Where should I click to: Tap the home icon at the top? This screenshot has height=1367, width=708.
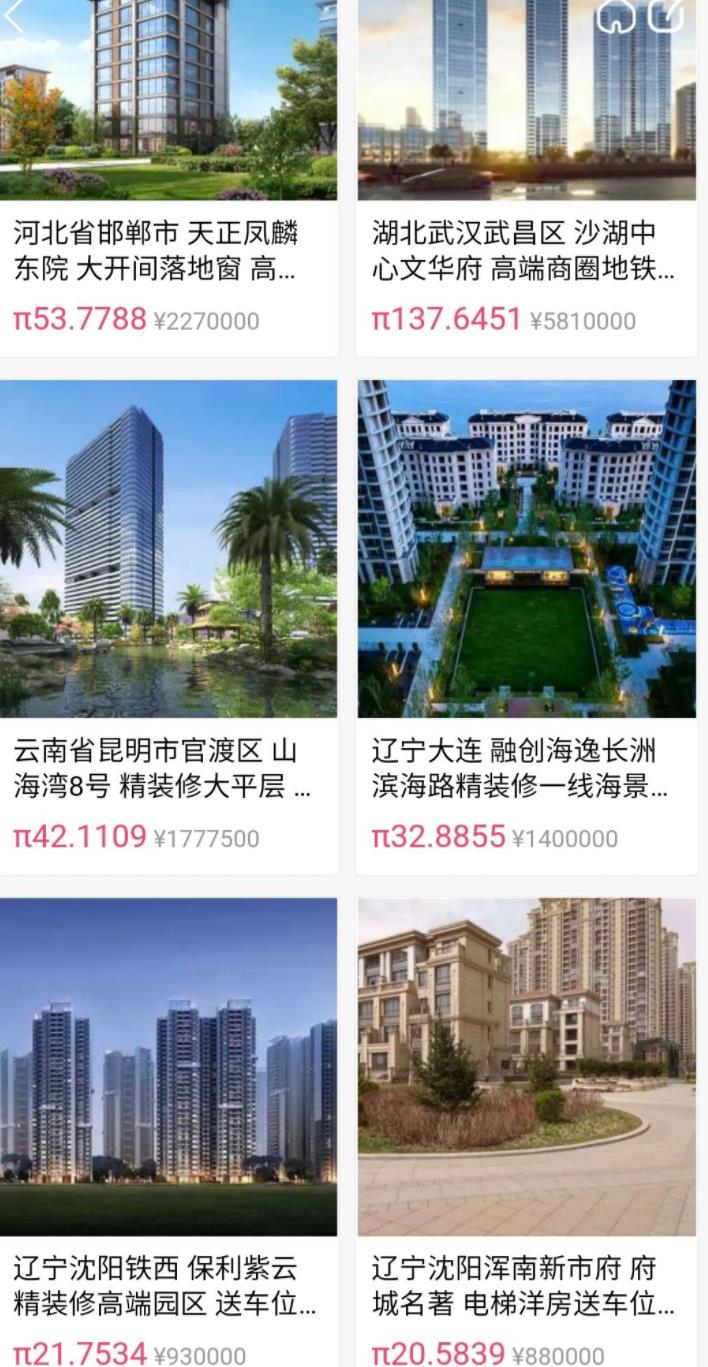pos(616,15)
